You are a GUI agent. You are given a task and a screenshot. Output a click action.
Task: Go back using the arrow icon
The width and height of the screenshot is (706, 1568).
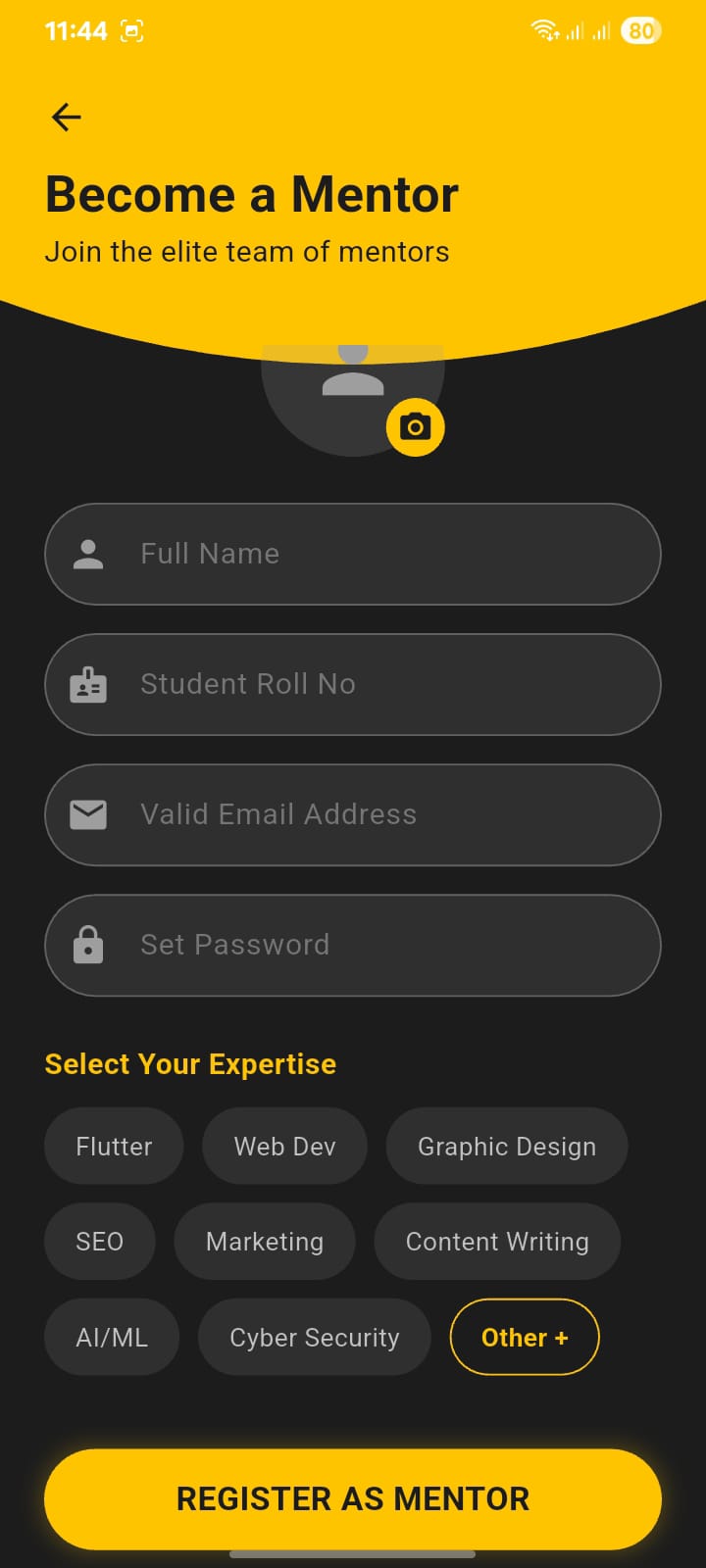tap(67, 118)
